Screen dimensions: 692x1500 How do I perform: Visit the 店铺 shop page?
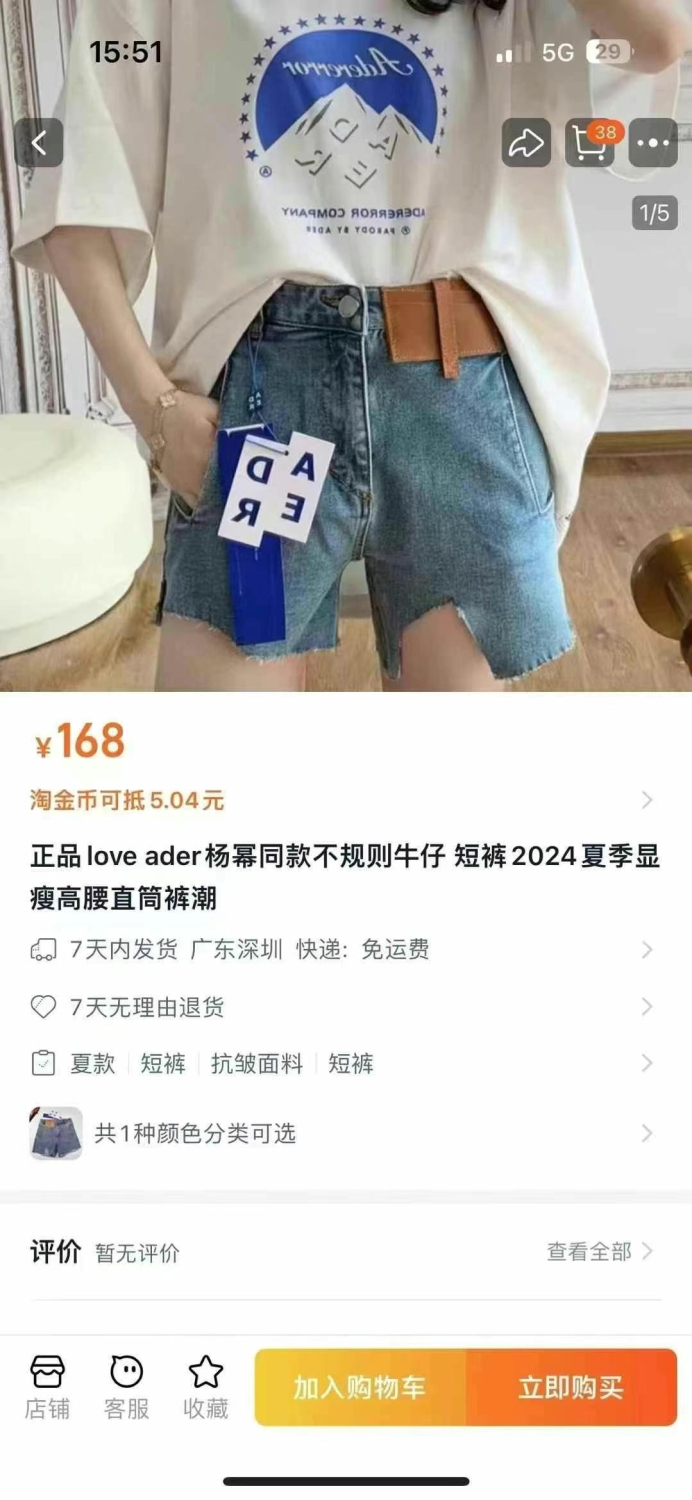(47, 1387)
